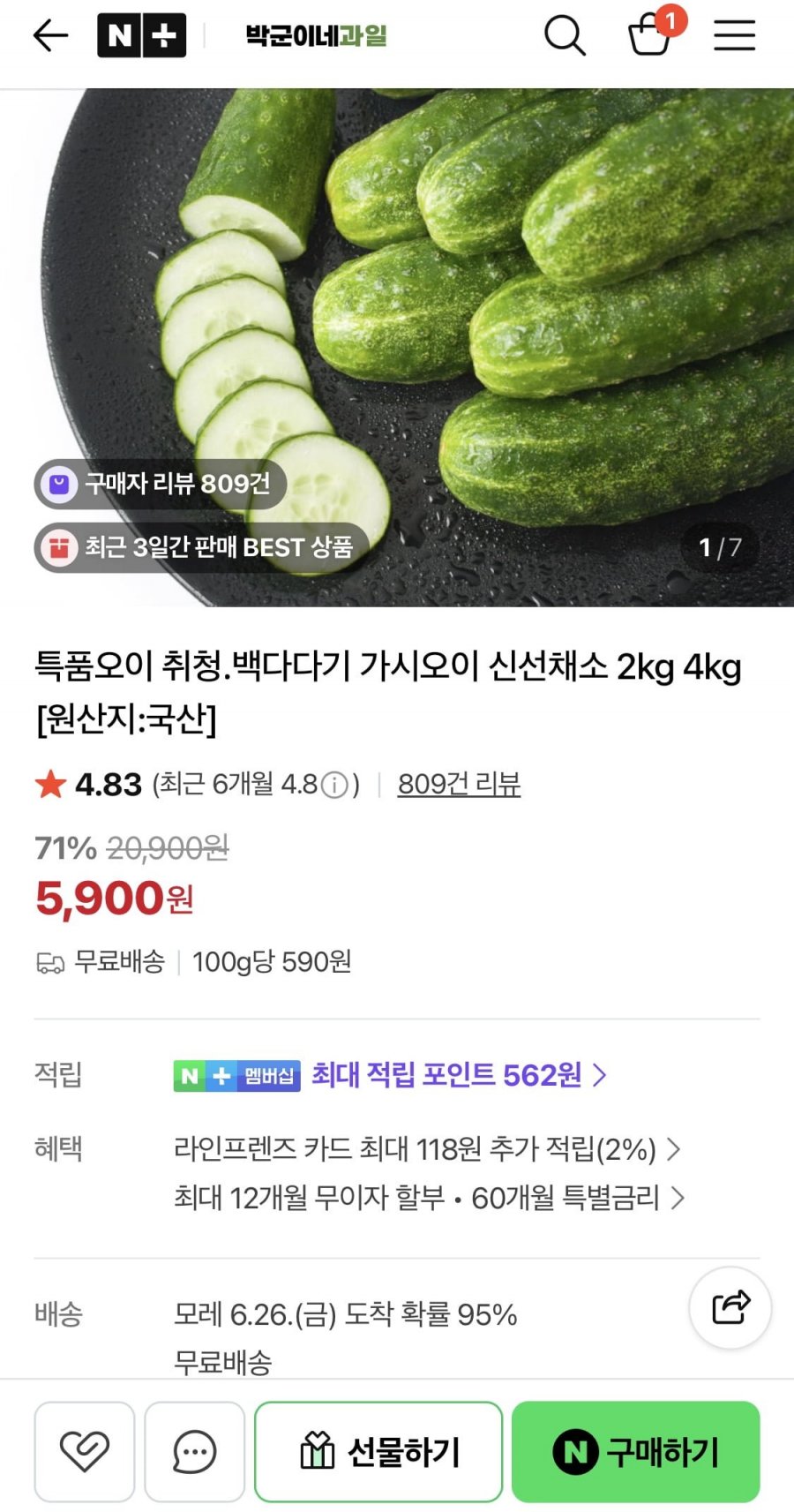Share this product
The height and width of the screenshot is (1512, 794).
pyautogui.click(x=730, y=1307)
